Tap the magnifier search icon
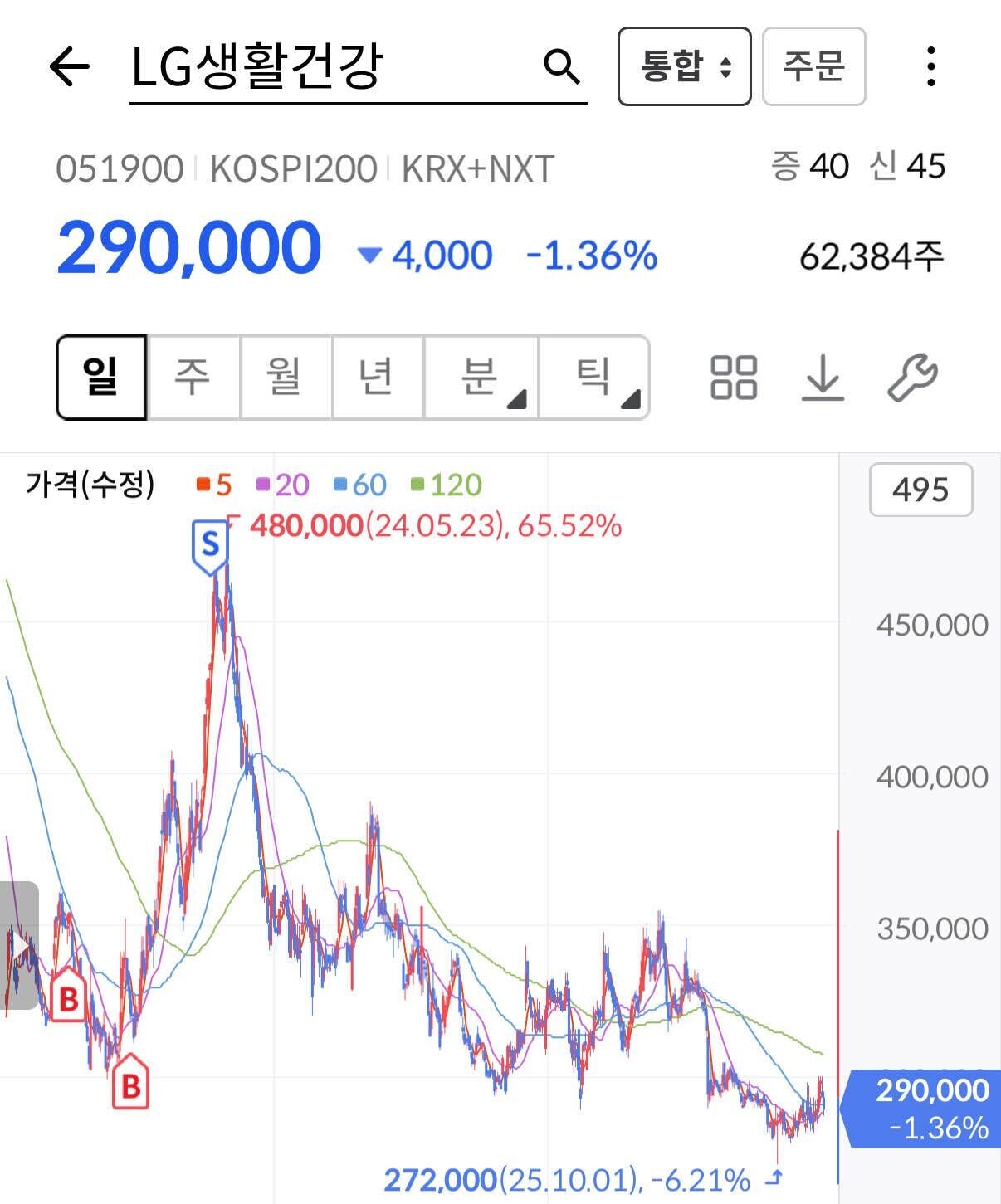 coord(561,66)
